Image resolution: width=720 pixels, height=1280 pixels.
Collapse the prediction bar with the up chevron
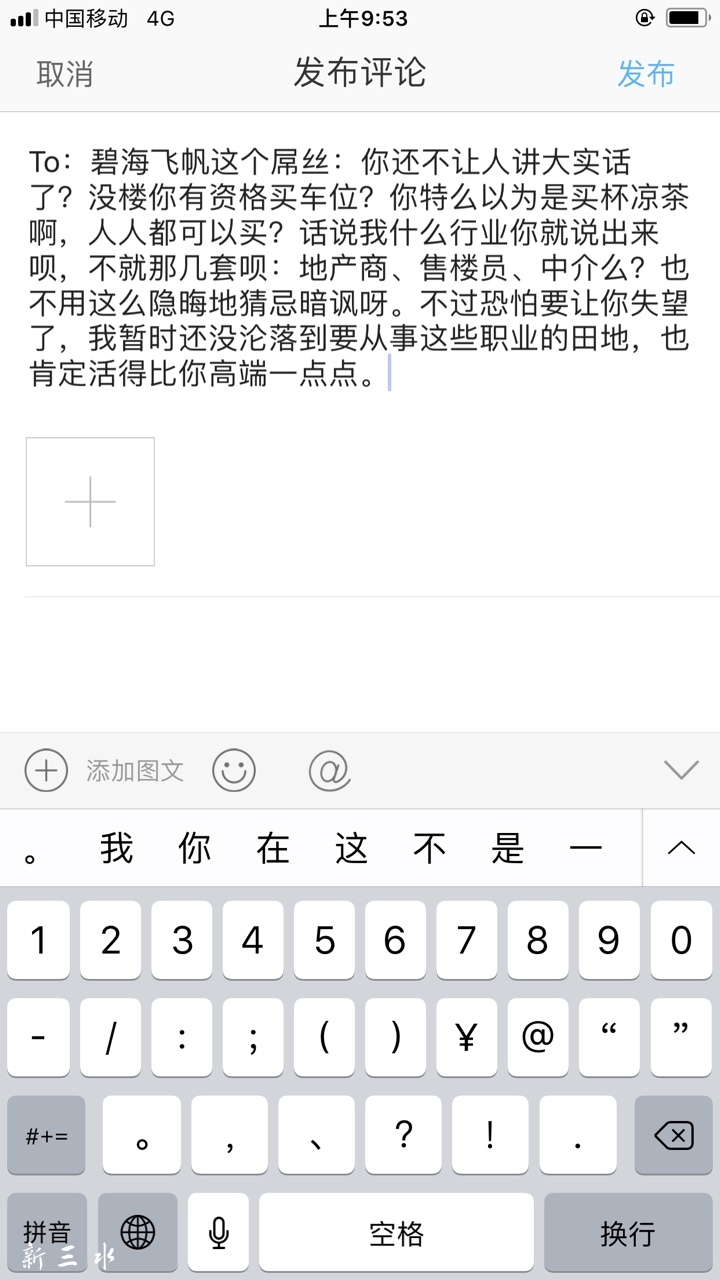pyautogui.click(x=681, y=847)
